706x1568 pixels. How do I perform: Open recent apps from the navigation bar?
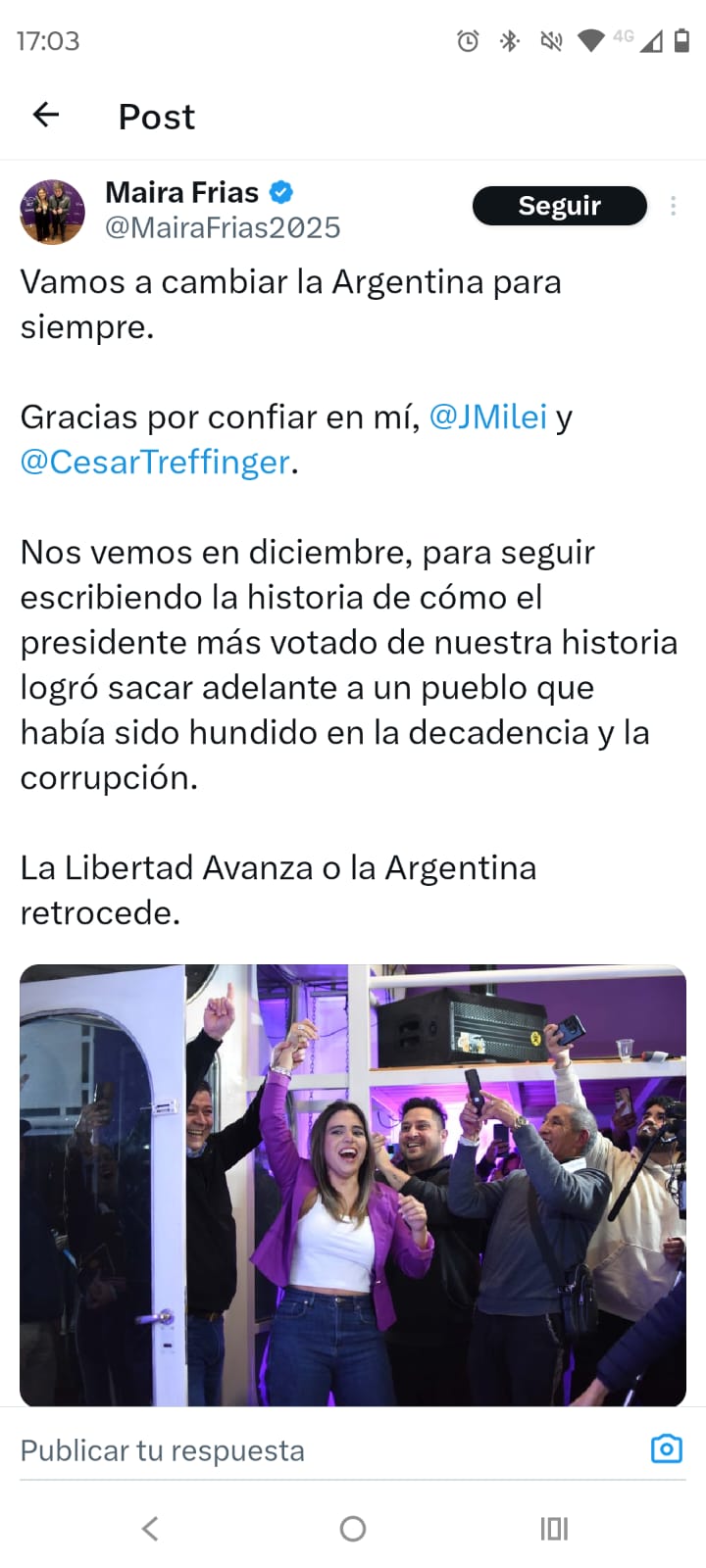pyautogui.click(x=554, y=1529)
